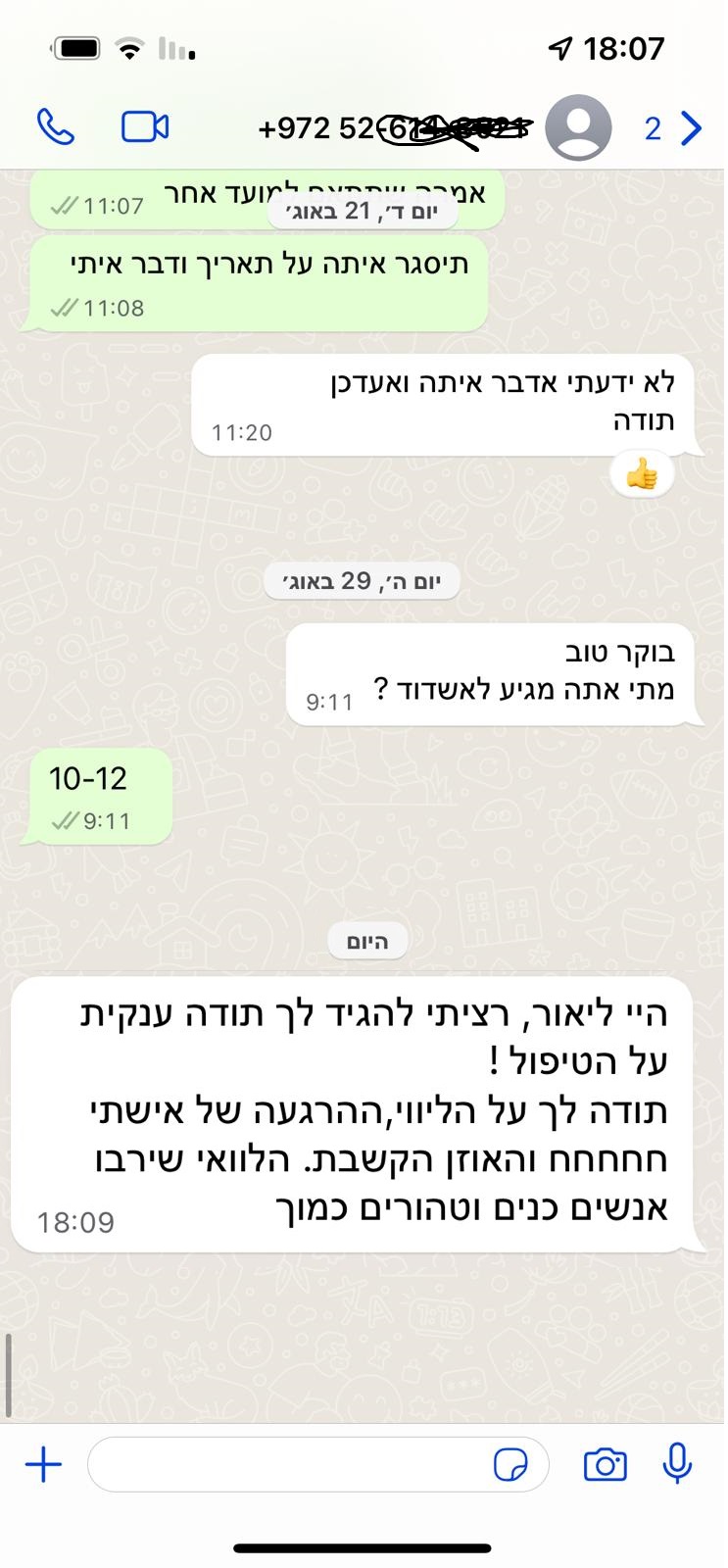Image resolution: width=728 pixels, height=1568 pixels.
Task: Open the attachment plus menu
Action: tap(43, 1465)
